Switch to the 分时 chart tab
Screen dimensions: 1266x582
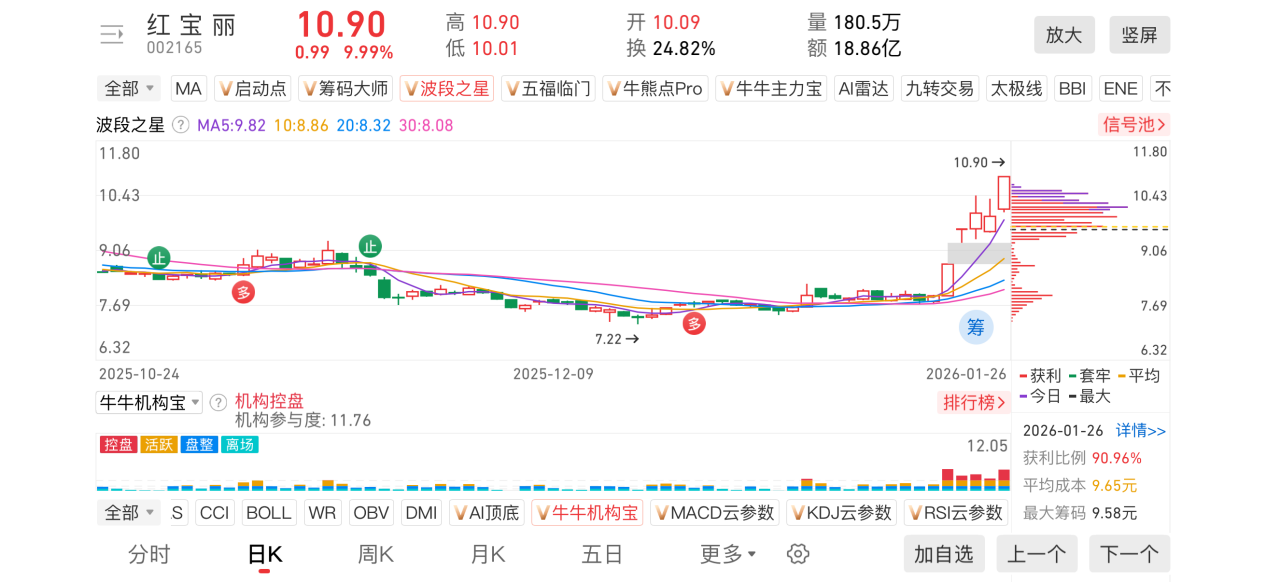tap(150, 554)
